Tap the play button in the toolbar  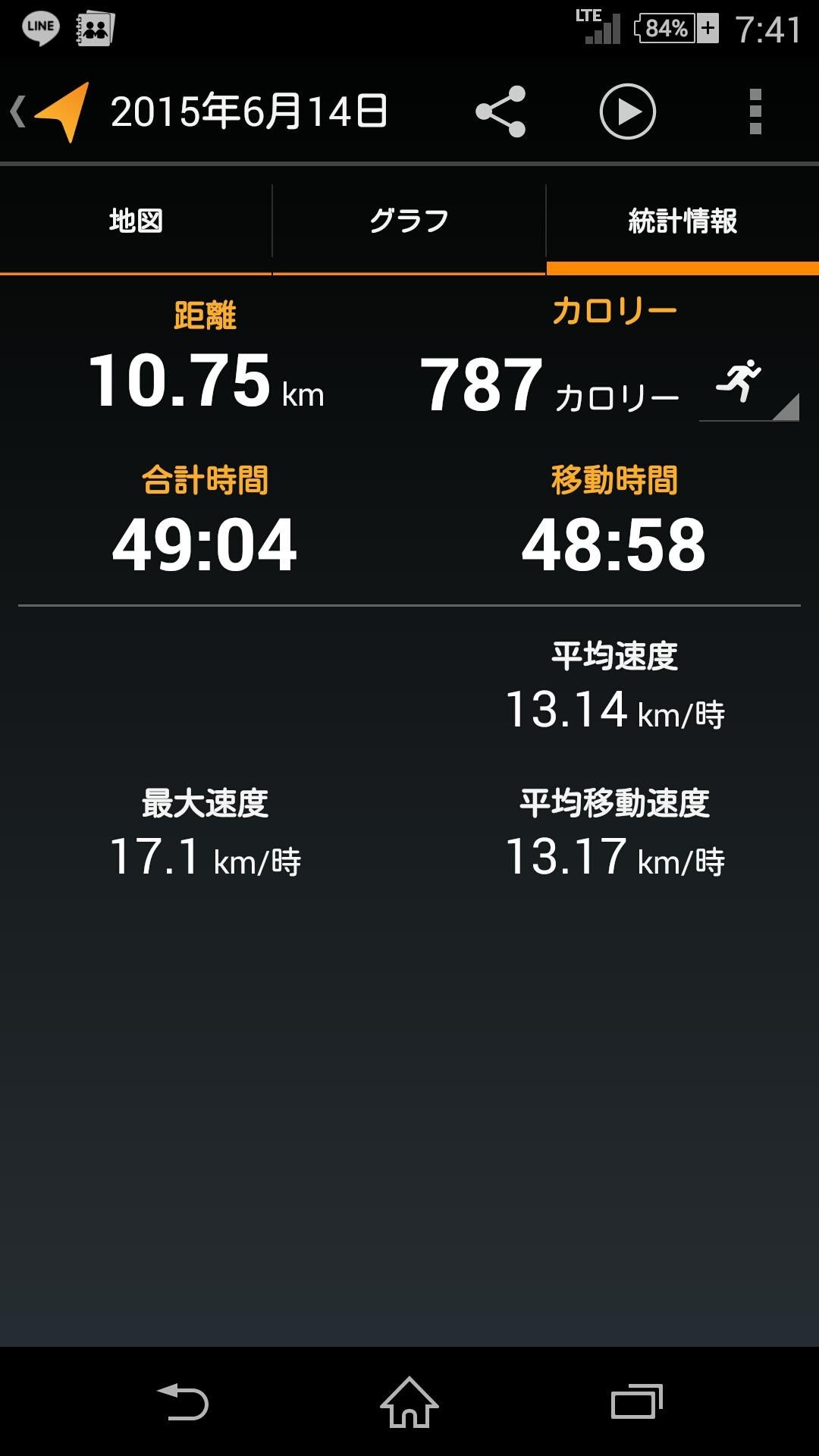click(627, 111)
